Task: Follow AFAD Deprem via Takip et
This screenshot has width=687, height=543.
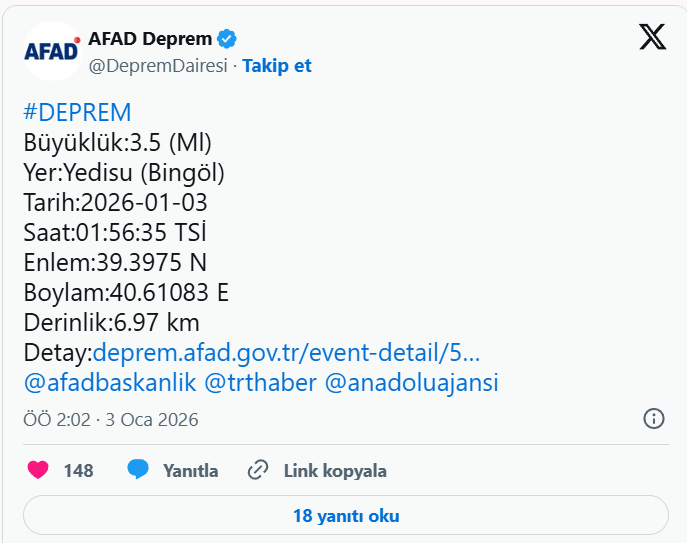Action: click(277, 65)
